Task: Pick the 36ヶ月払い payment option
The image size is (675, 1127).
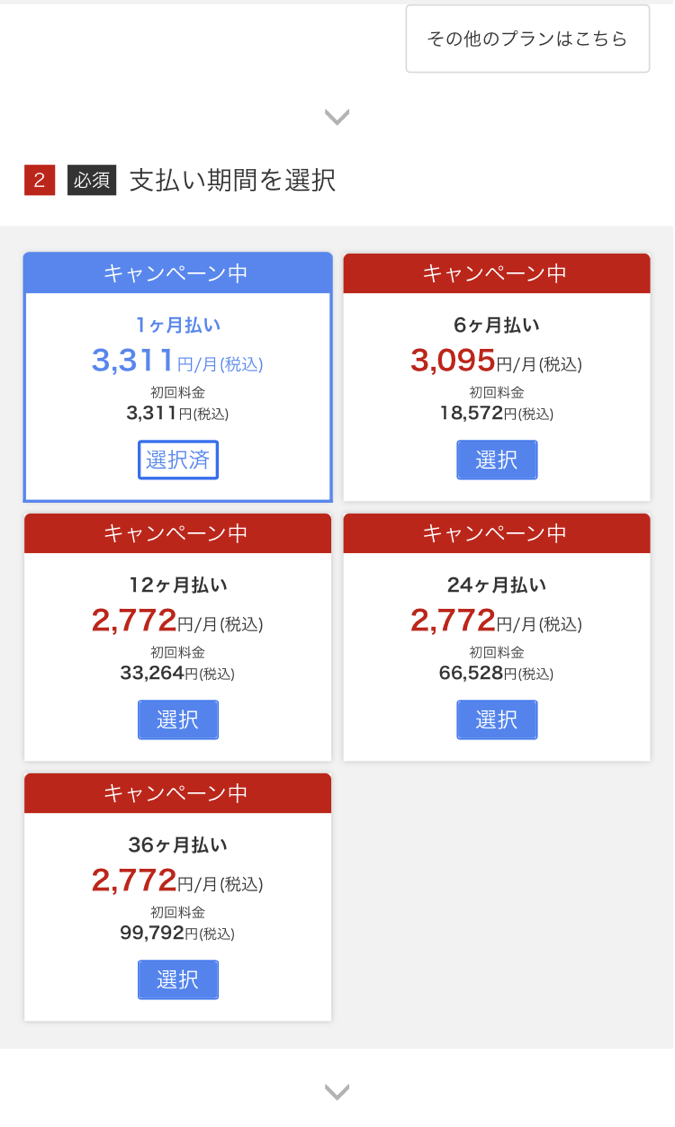Action: point(178,980)
